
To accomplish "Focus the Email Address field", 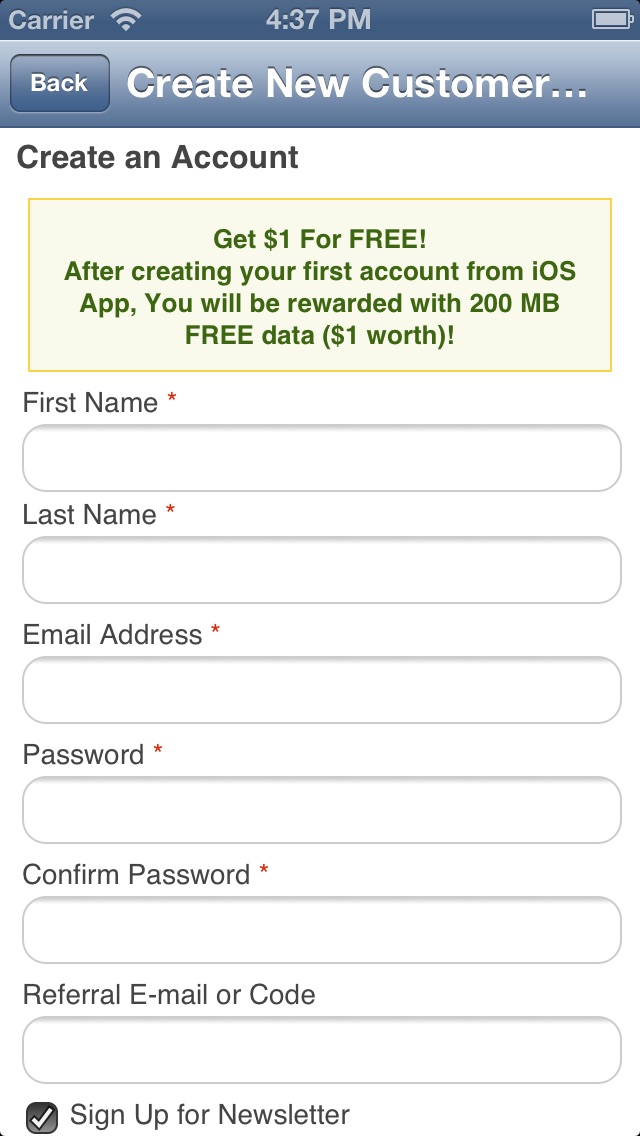I will point(322,690).
